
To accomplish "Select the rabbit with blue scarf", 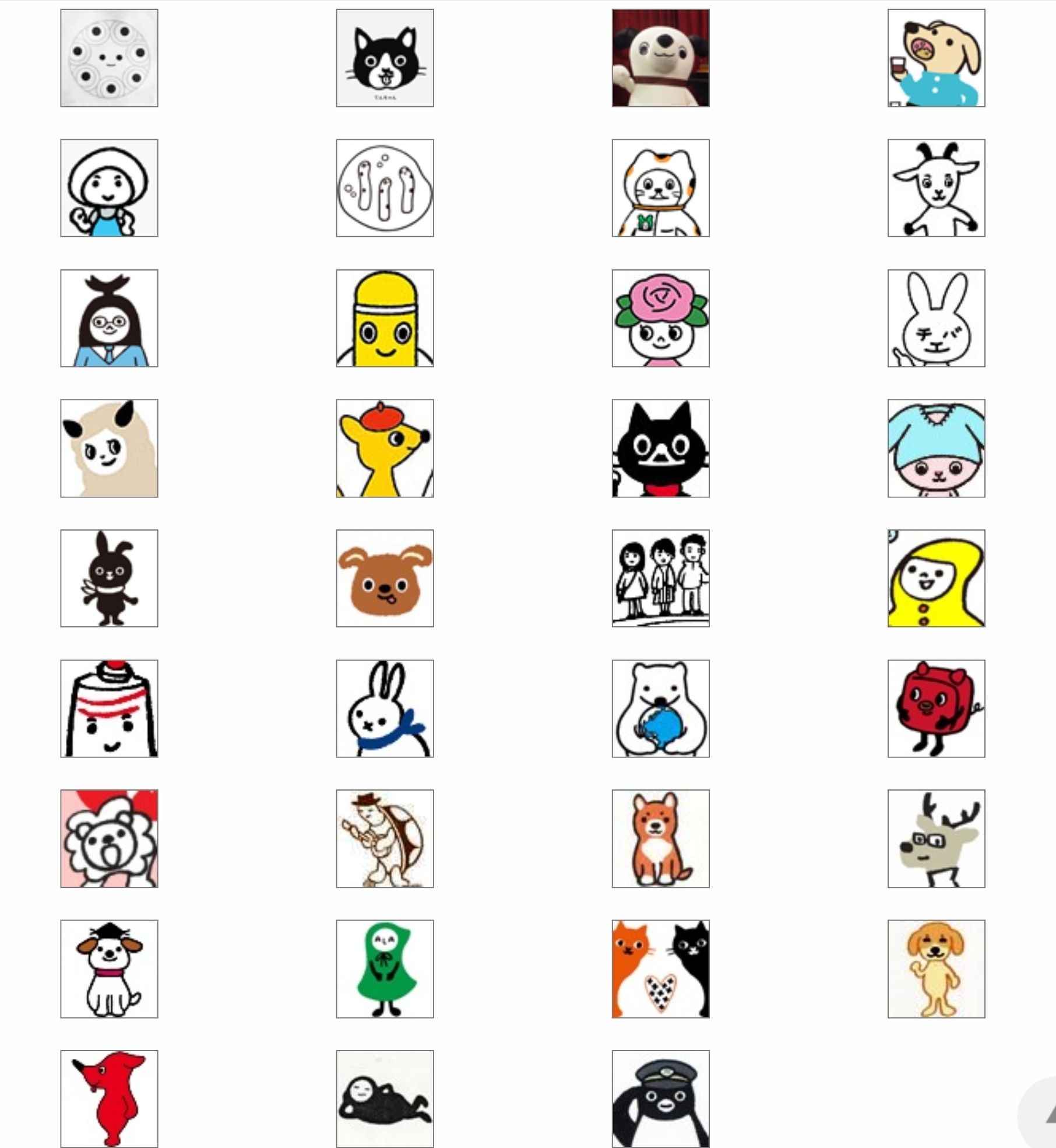I will (385, 708).
